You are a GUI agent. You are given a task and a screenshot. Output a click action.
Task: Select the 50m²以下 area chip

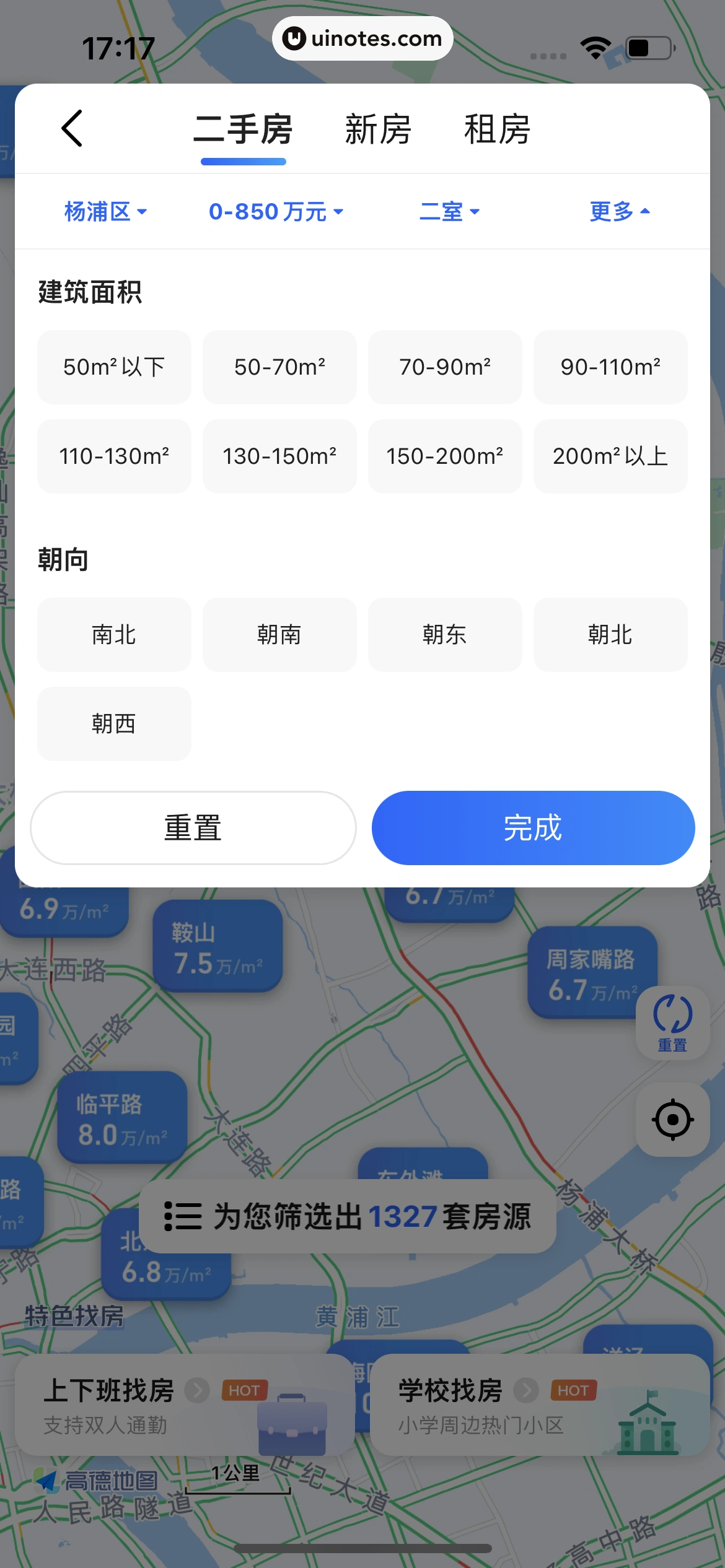[x=114, y=367]
